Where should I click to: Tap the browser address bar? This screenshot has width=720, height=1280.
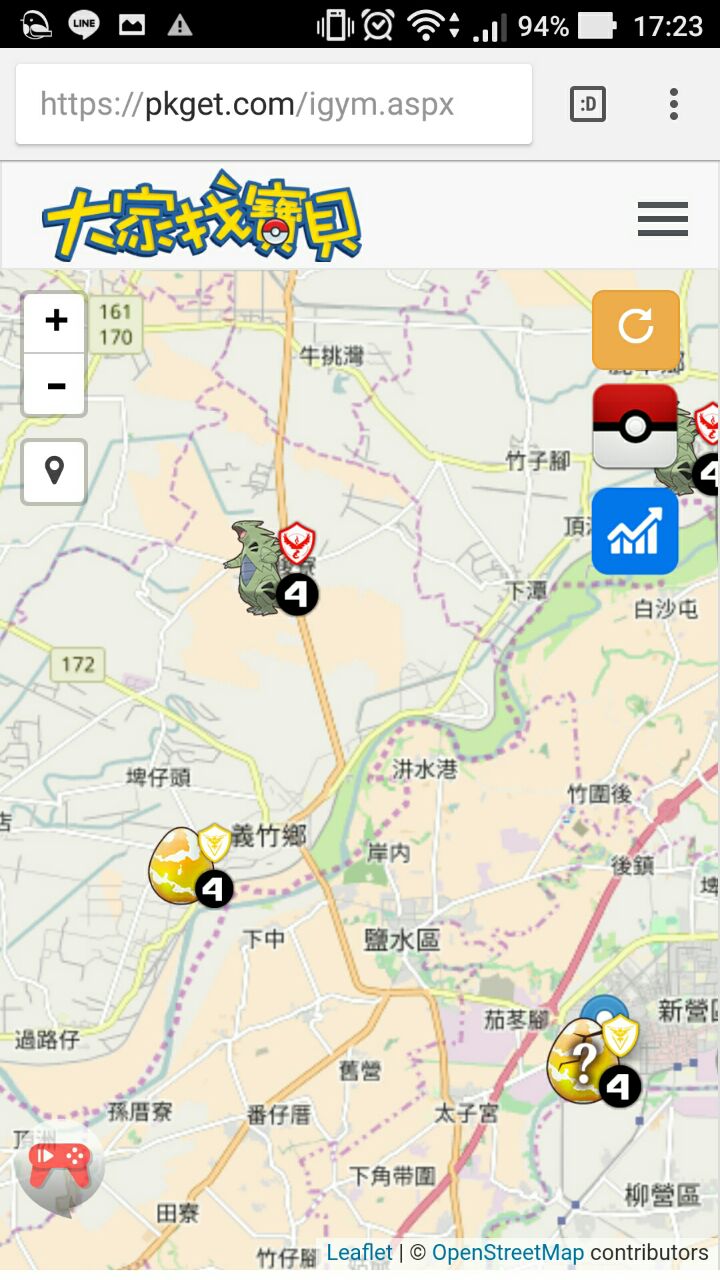pos(272,104)
